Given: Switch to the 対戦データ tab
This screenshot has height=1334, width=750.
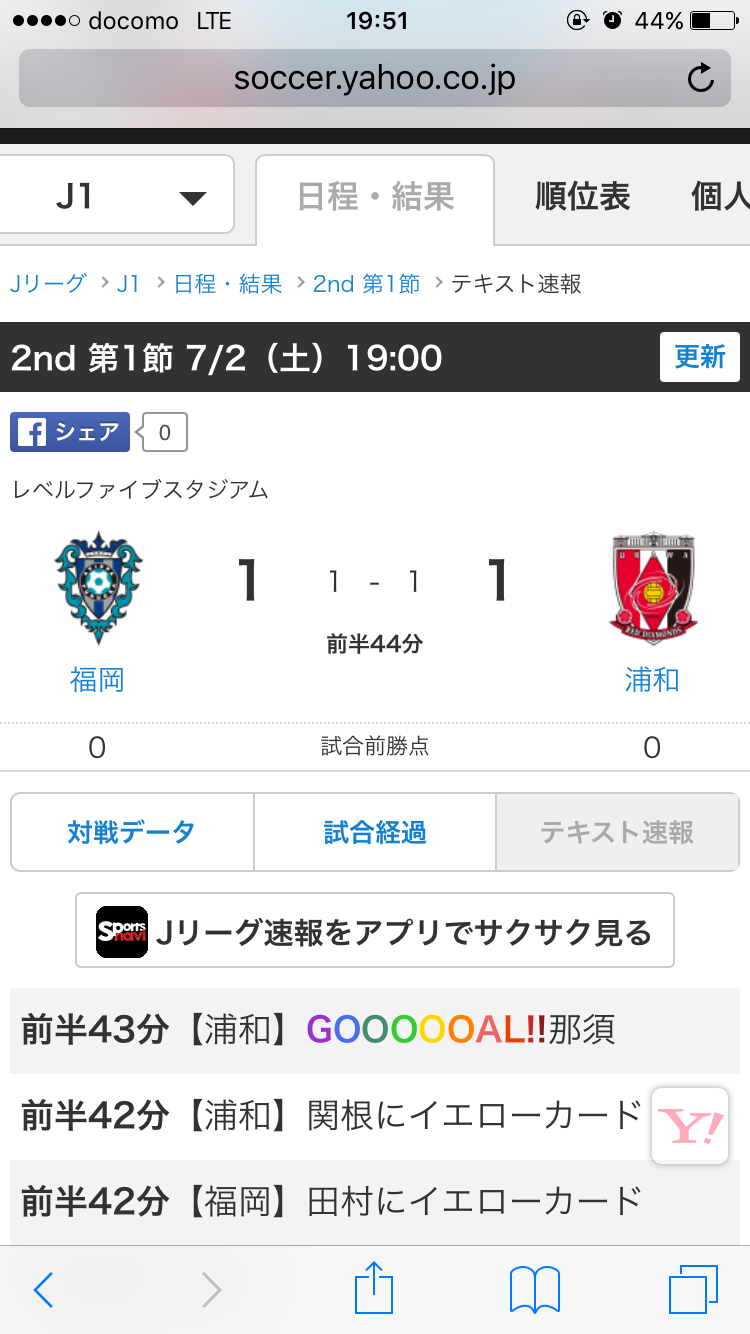Looking at the screenshot, I should point(132,832).
